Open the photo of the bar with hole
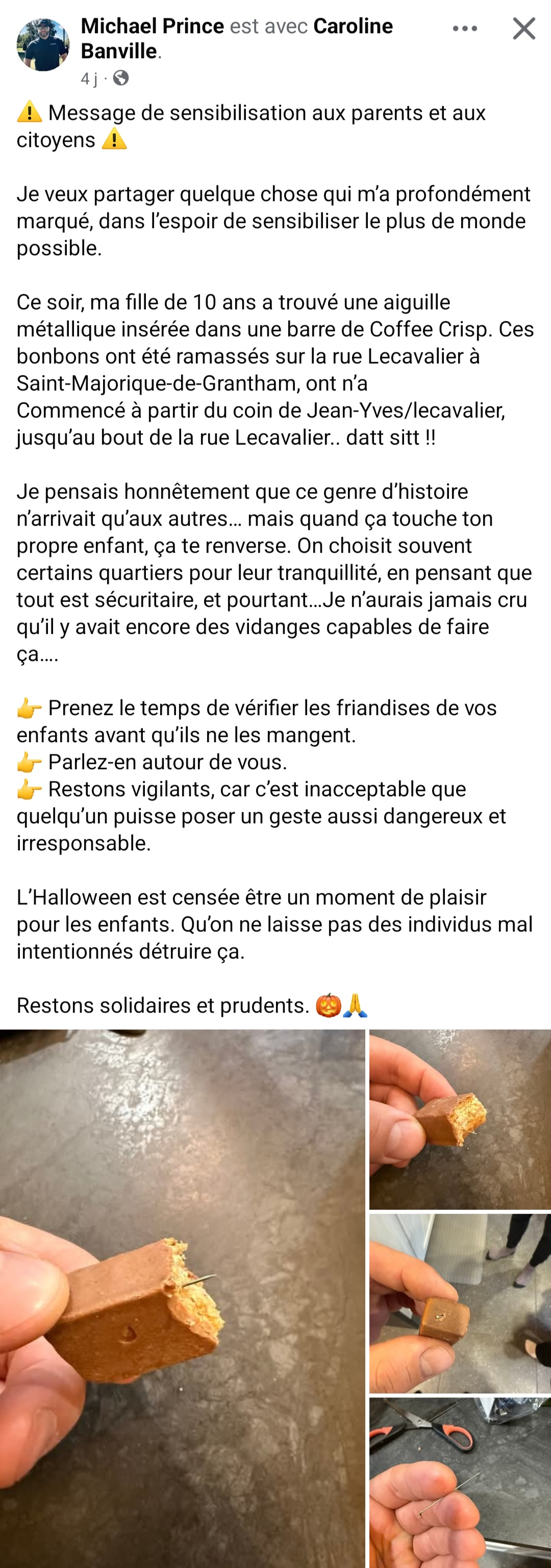Image resolution: width=551 pixels, height=1568 pixels. tap(460, 1303)
